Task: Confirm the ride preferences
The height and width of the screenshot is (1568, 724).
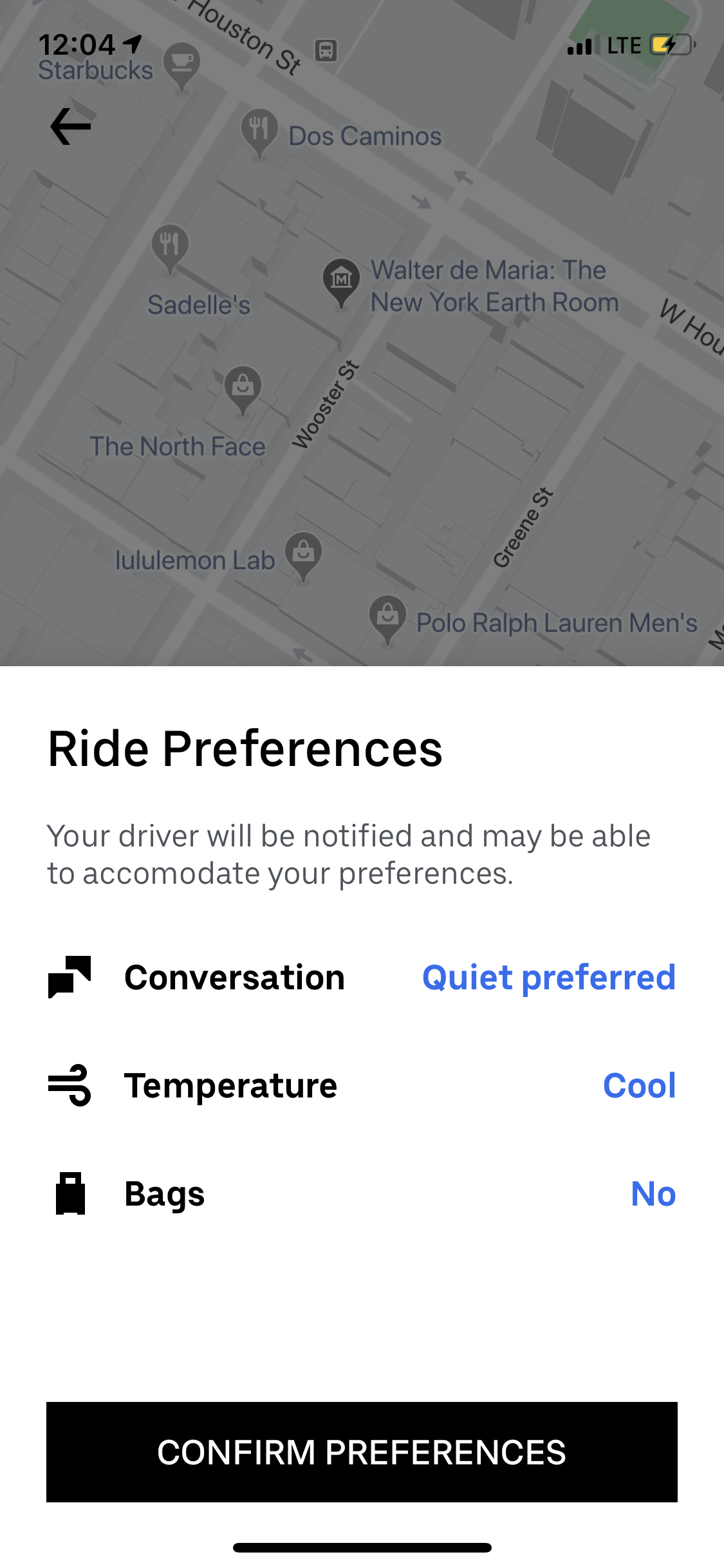Action: 362,1452
